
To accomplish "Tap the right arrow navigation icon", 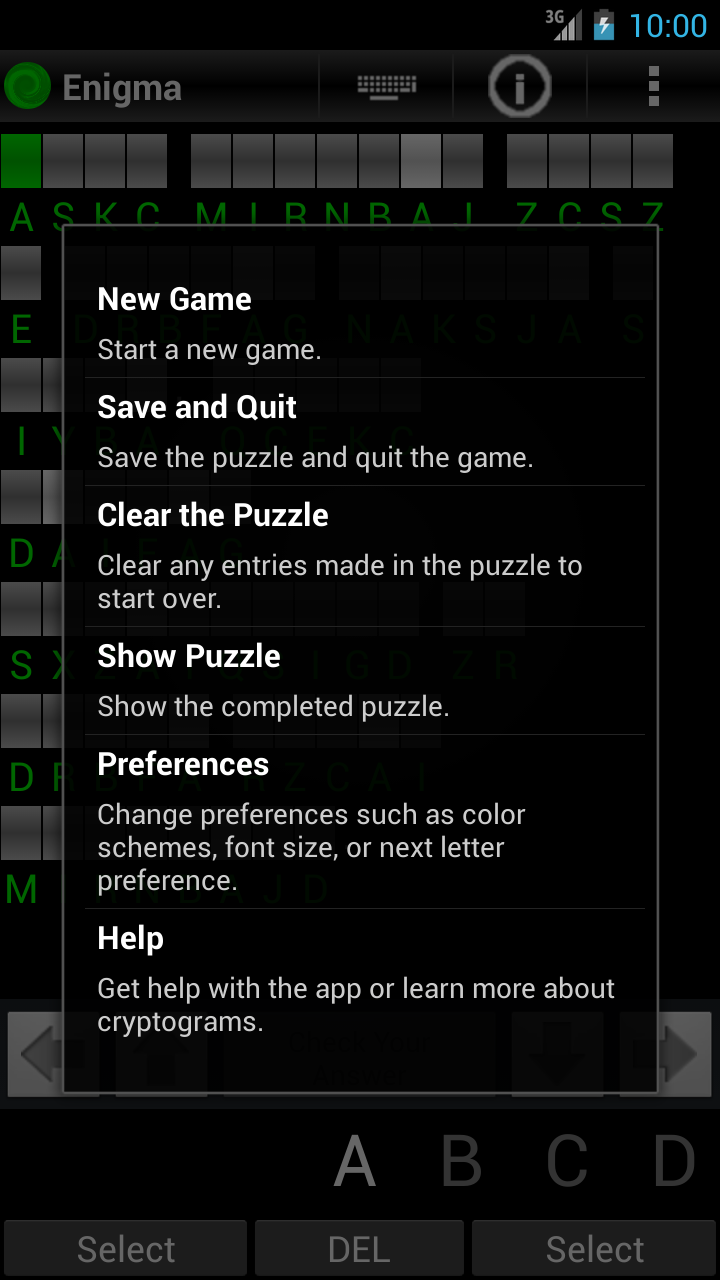I will pos(680,1053).
